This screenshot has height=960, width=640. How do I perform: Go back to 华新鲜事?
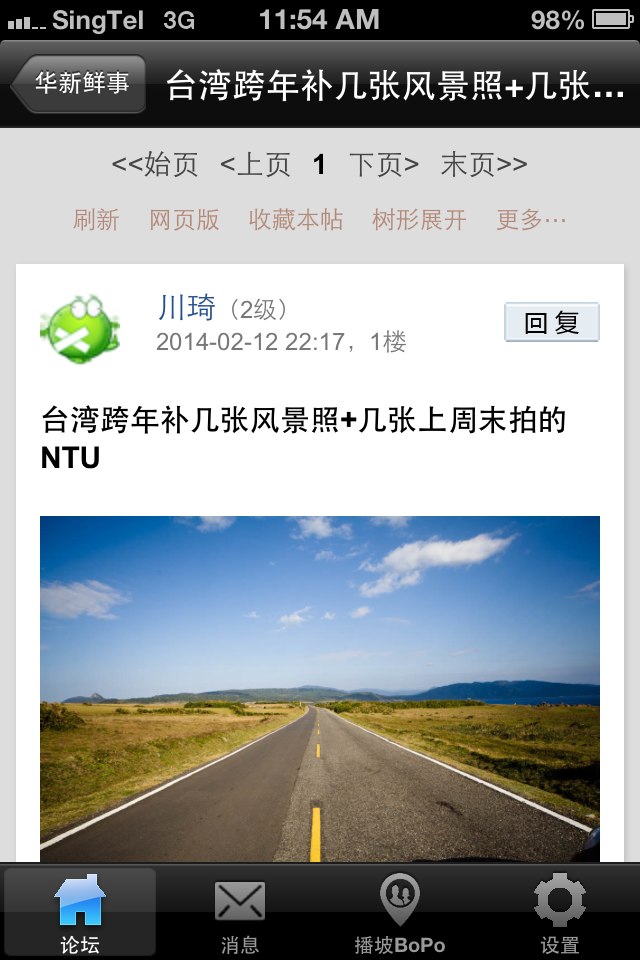click(80, 84)
